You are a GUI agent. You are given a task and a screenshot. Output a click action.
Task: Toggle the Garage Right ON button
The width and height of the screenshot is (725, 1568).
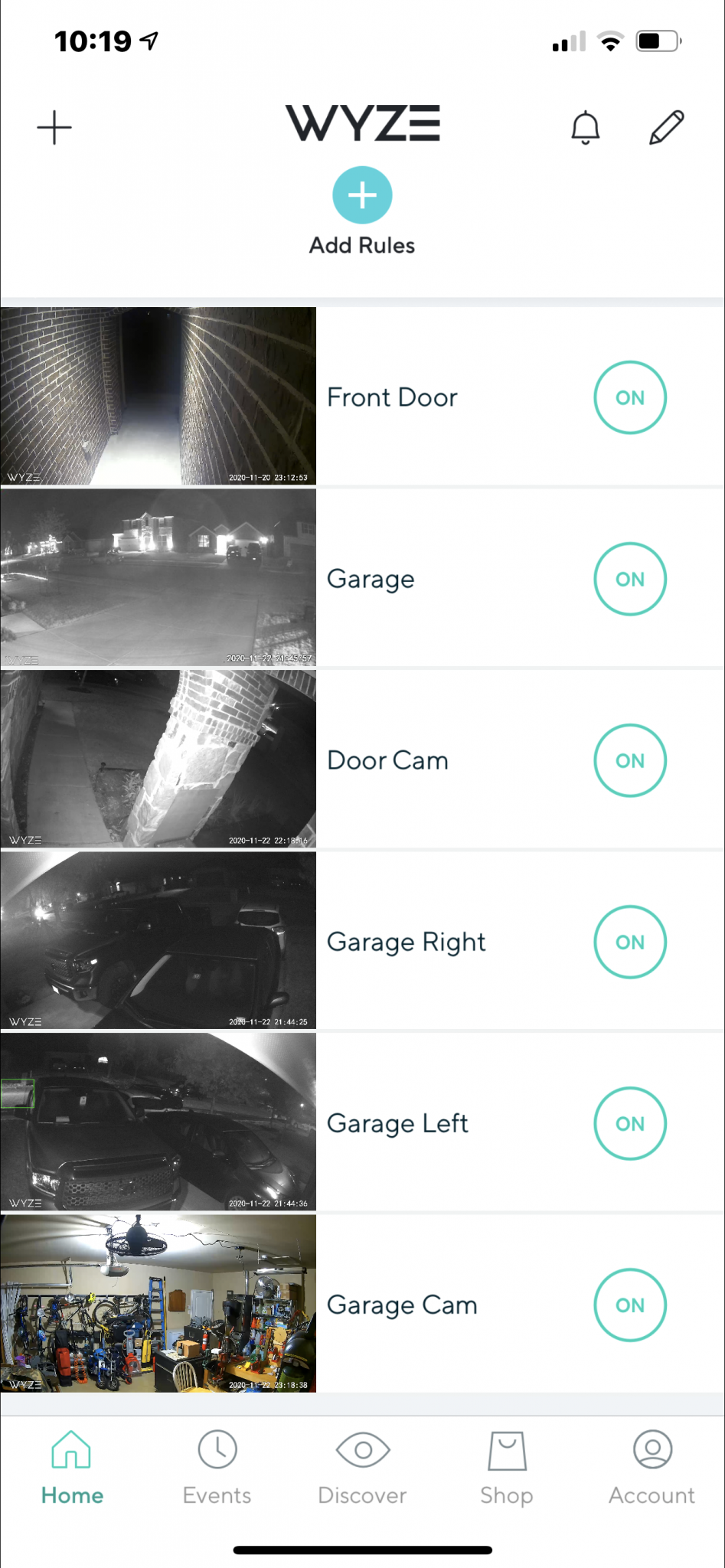[630, 942]
